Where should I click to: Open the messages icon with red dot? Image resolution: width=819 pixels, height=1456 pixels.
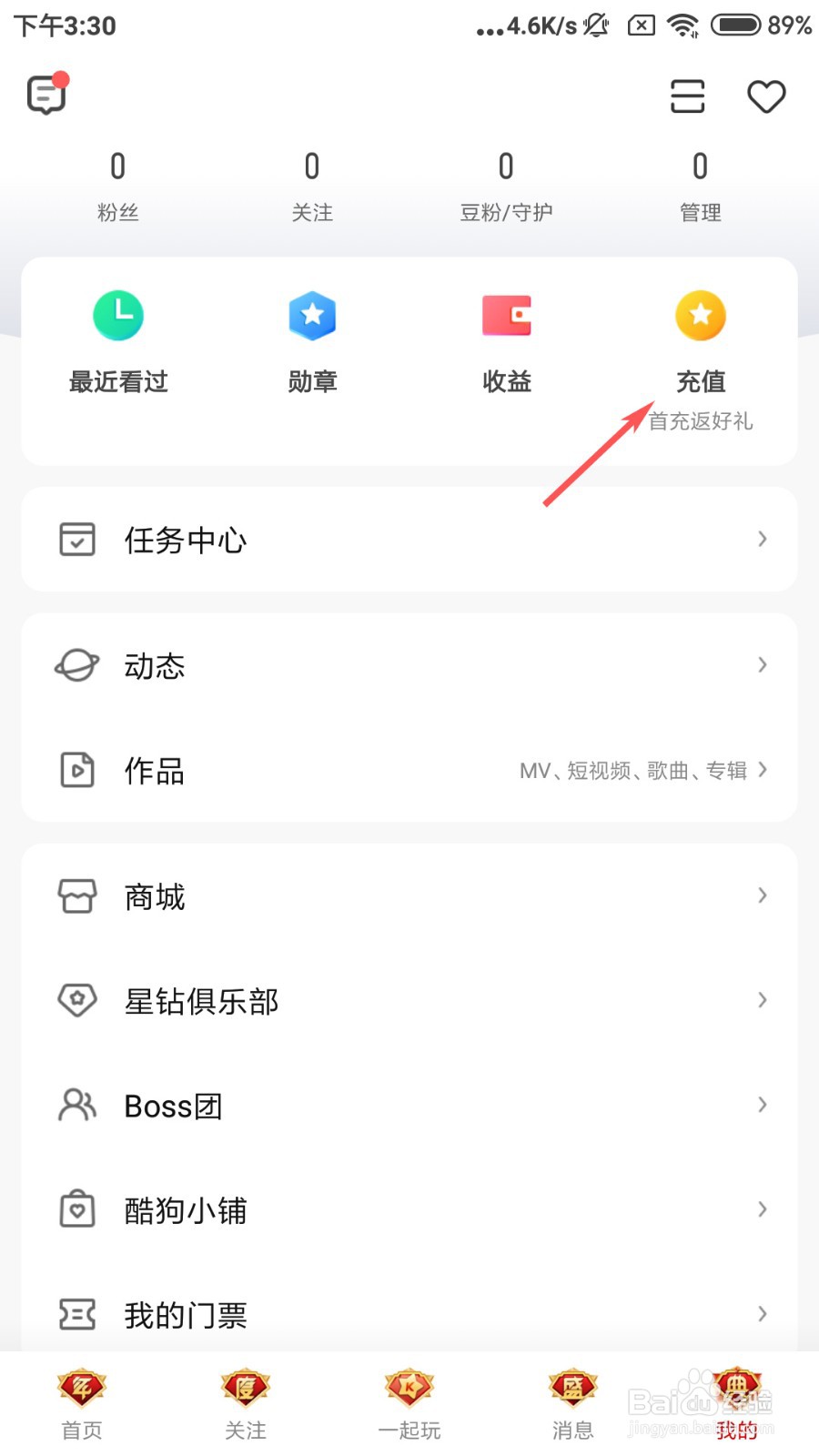[45, 94]
